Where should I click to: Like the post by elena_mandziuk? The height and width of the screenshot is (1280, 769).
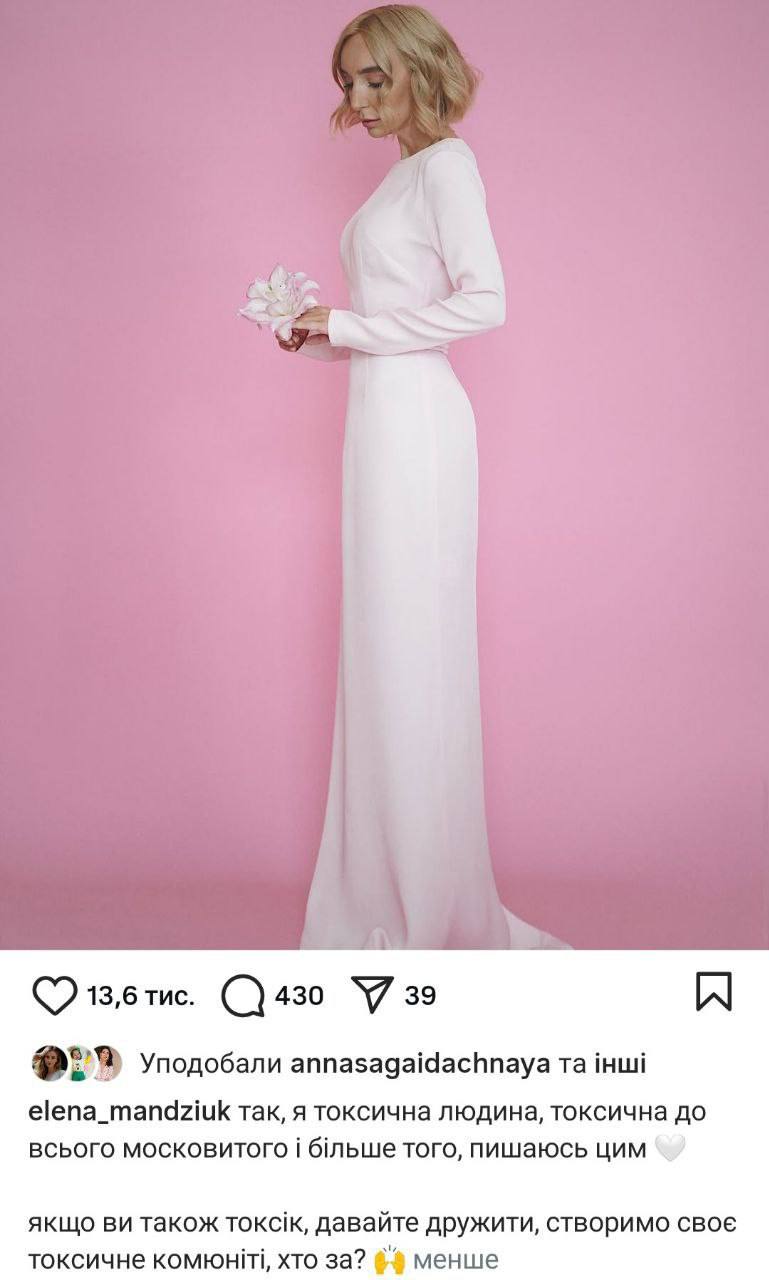pos(54,995)
